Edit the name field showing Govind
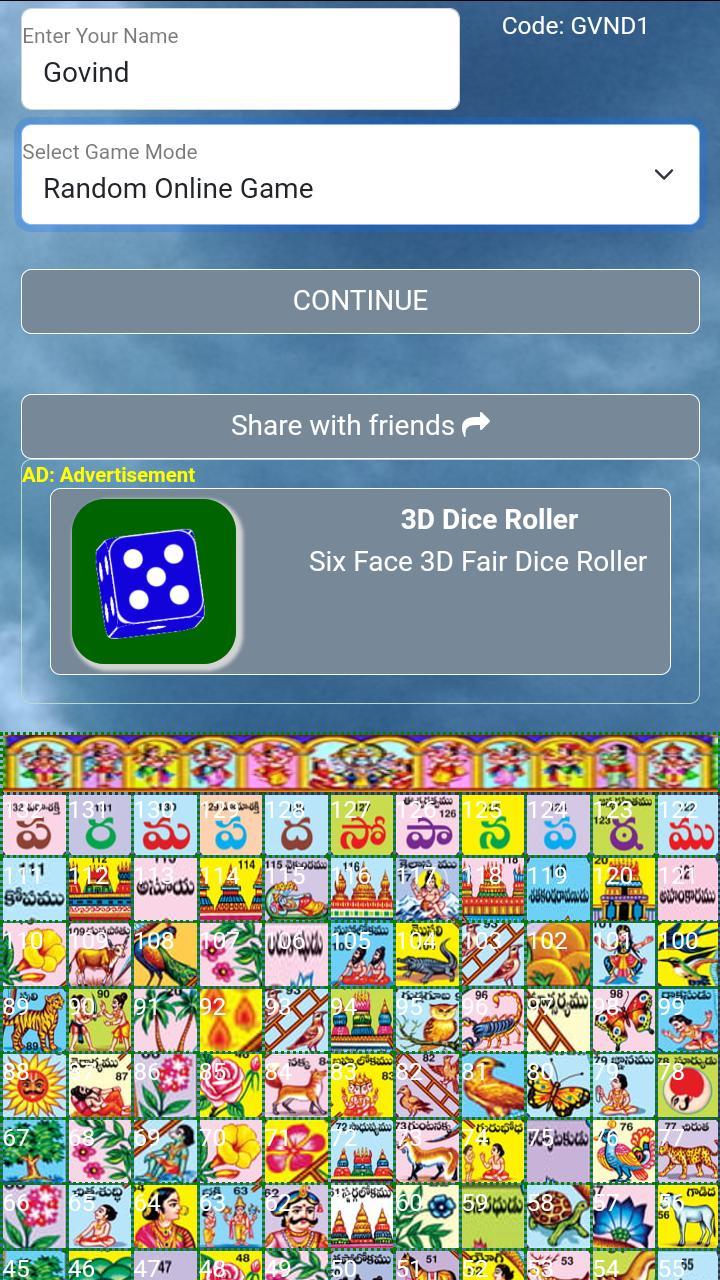This screenshot has height=1280, width=720. coord(240,72)
